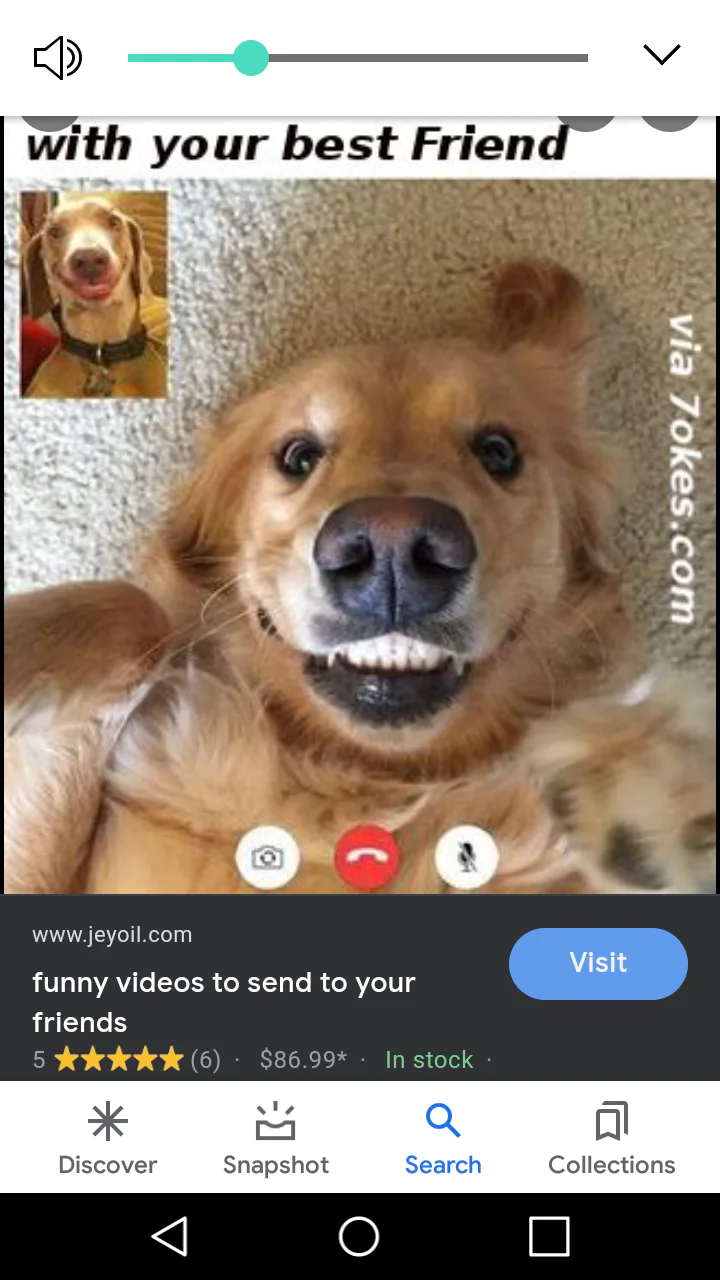Viewport: 720px width, 1280px height.
Task: Go to the home screen
Action: pos(359,1236)
